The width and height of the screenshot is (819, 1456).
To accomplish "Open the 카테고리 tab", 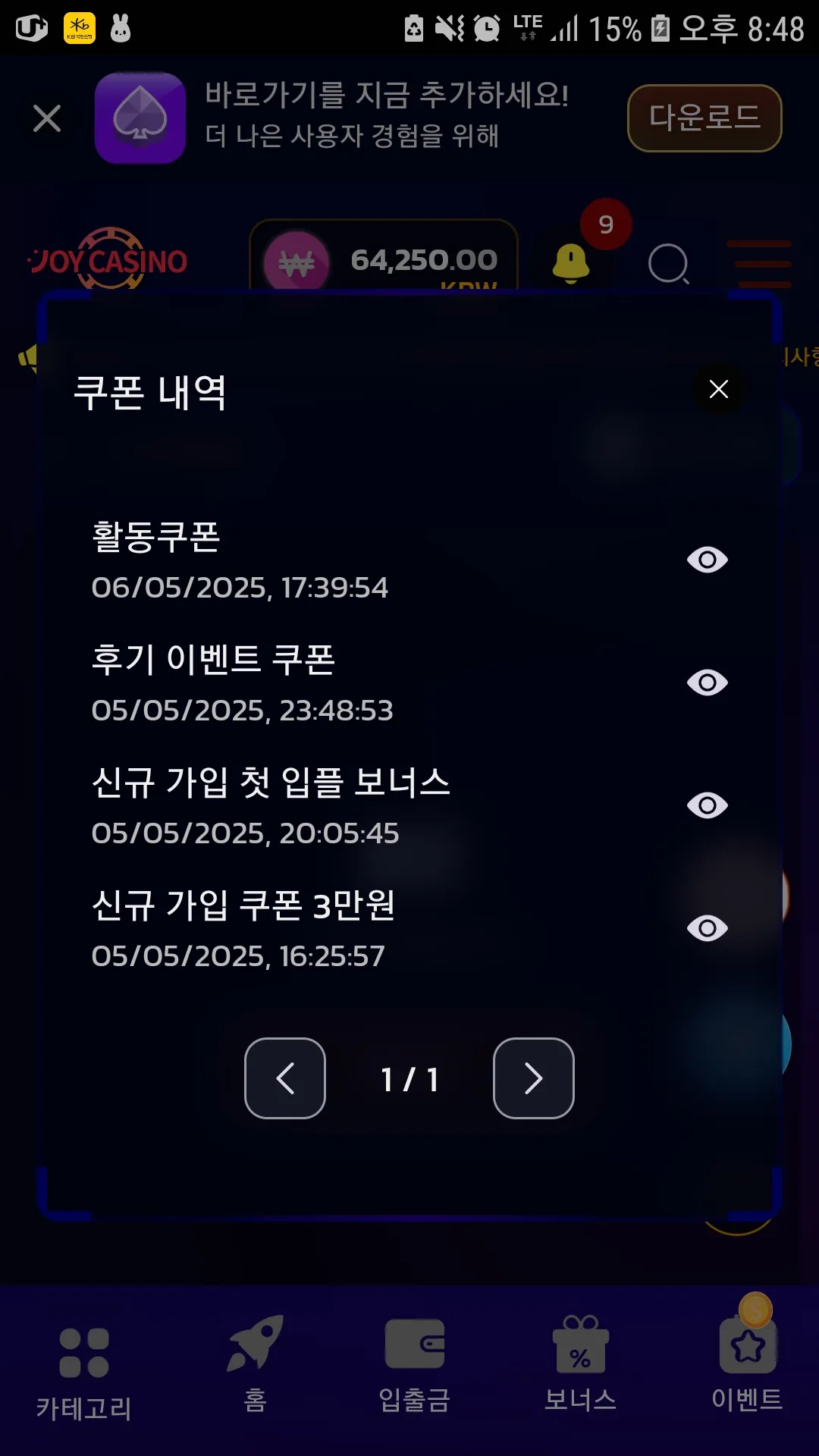I will coord(83,1373).
